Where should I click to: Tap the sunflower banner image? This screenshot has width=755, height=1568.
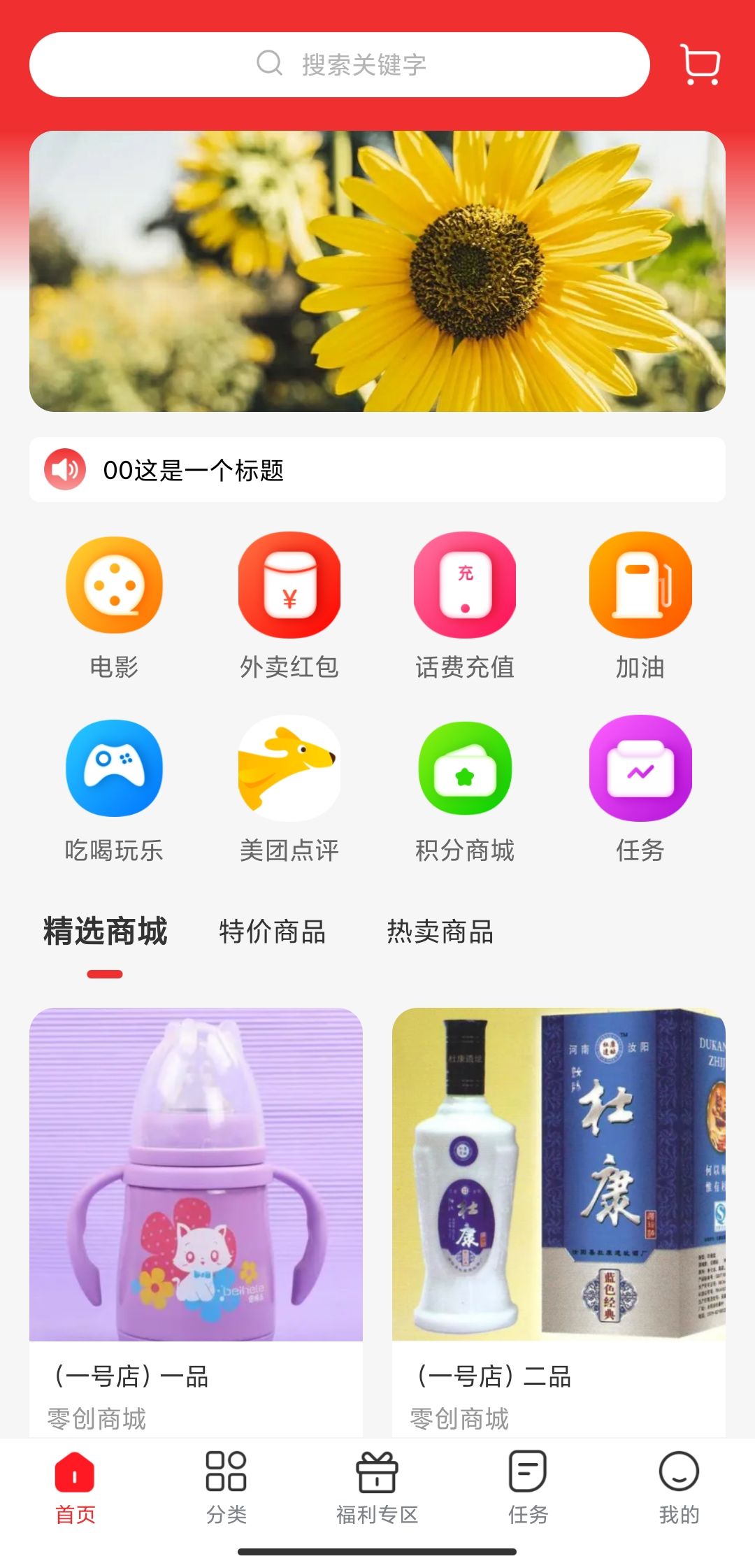[377, 271]
